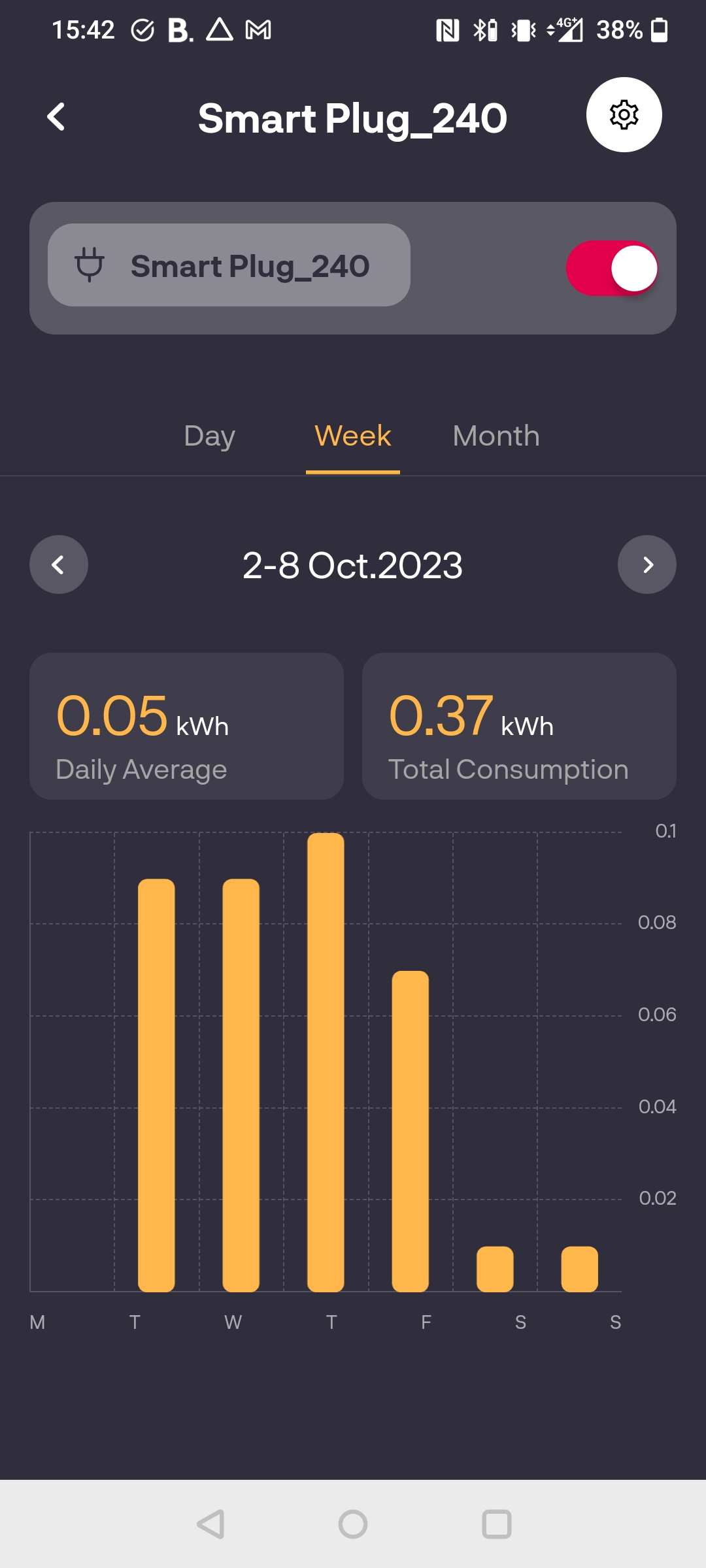Show the Month consumption view
Viewport: 706px width, 1568px height.
496,436
